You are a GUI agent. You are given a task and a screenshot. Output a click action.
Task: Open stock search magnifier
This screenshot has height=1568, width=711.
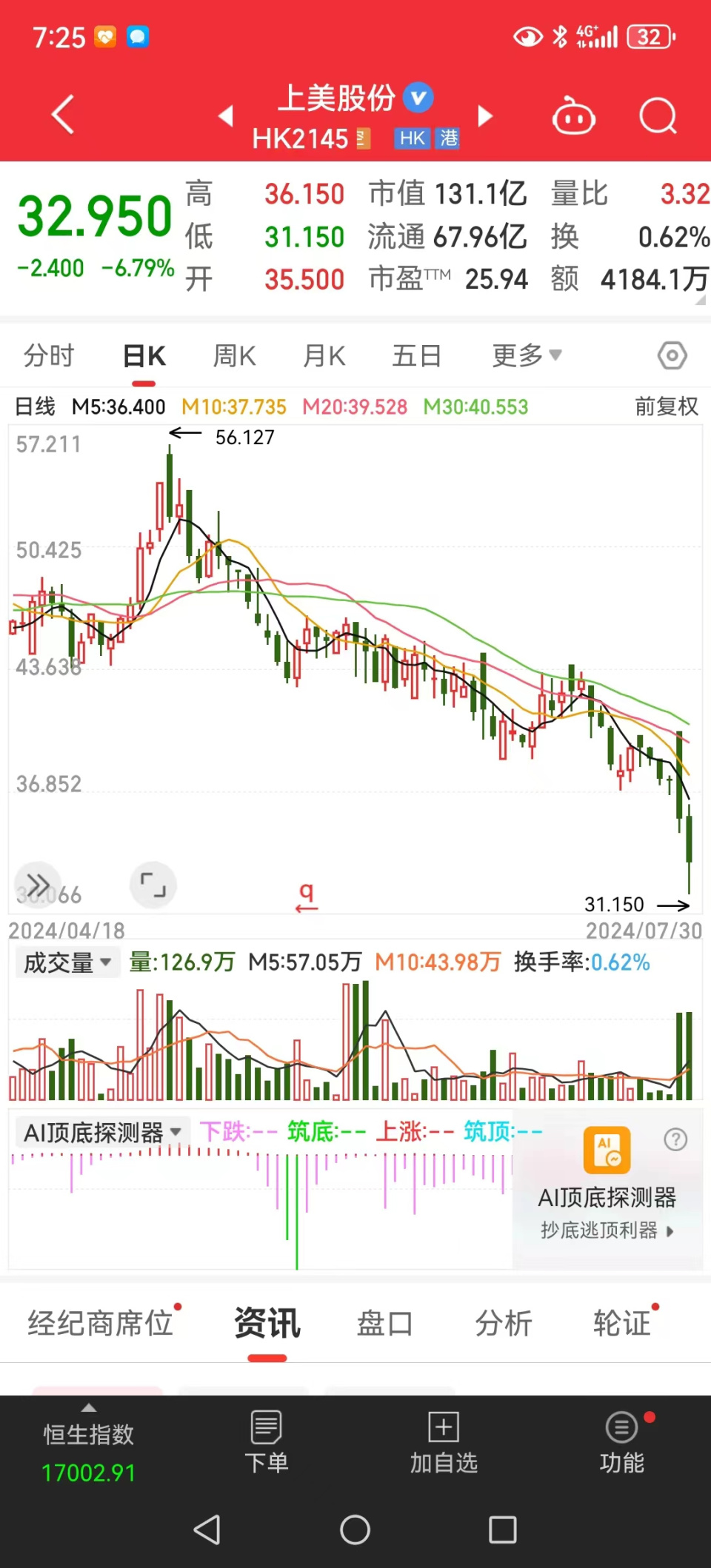pyautogui.click(x=658, y=115)
